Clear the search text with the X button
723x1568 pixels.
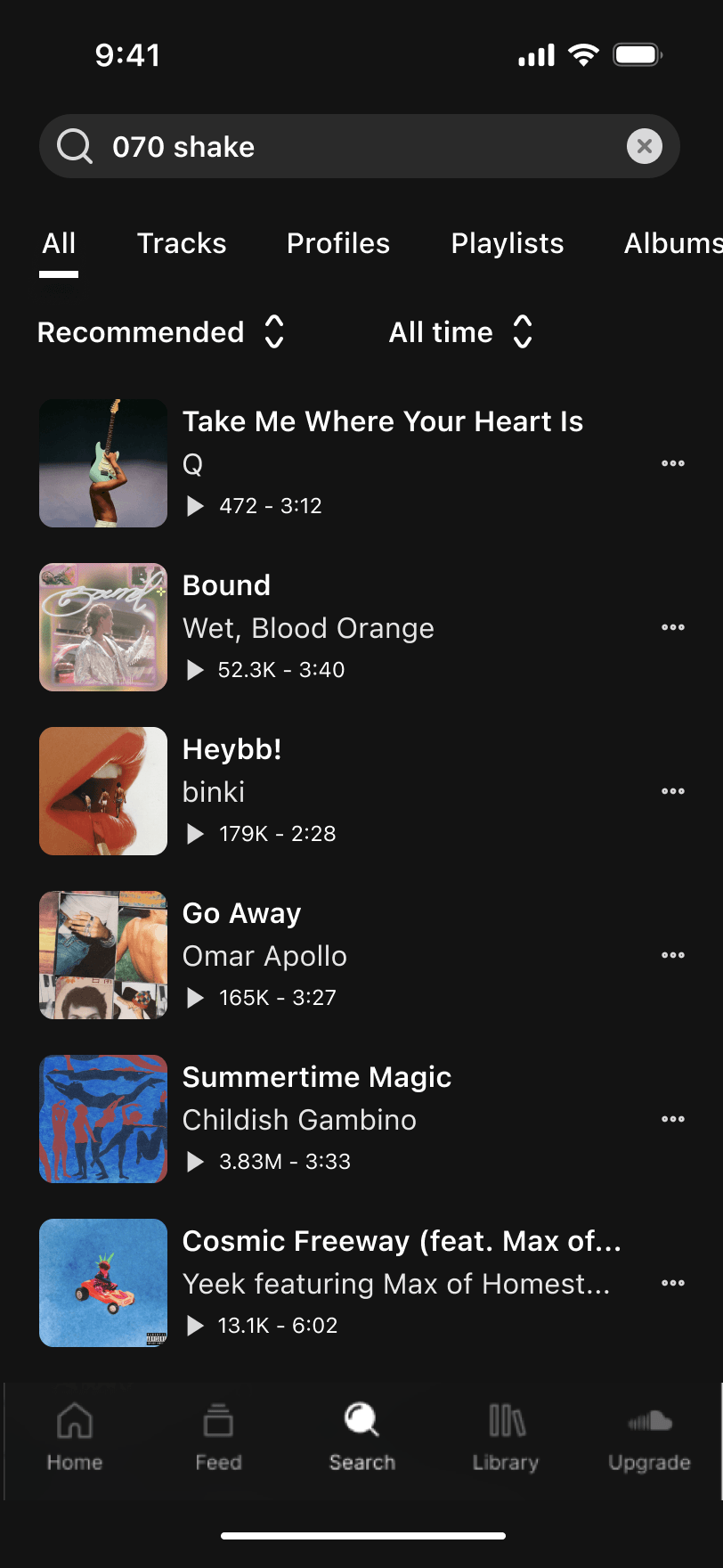click(x=645, y=146)
